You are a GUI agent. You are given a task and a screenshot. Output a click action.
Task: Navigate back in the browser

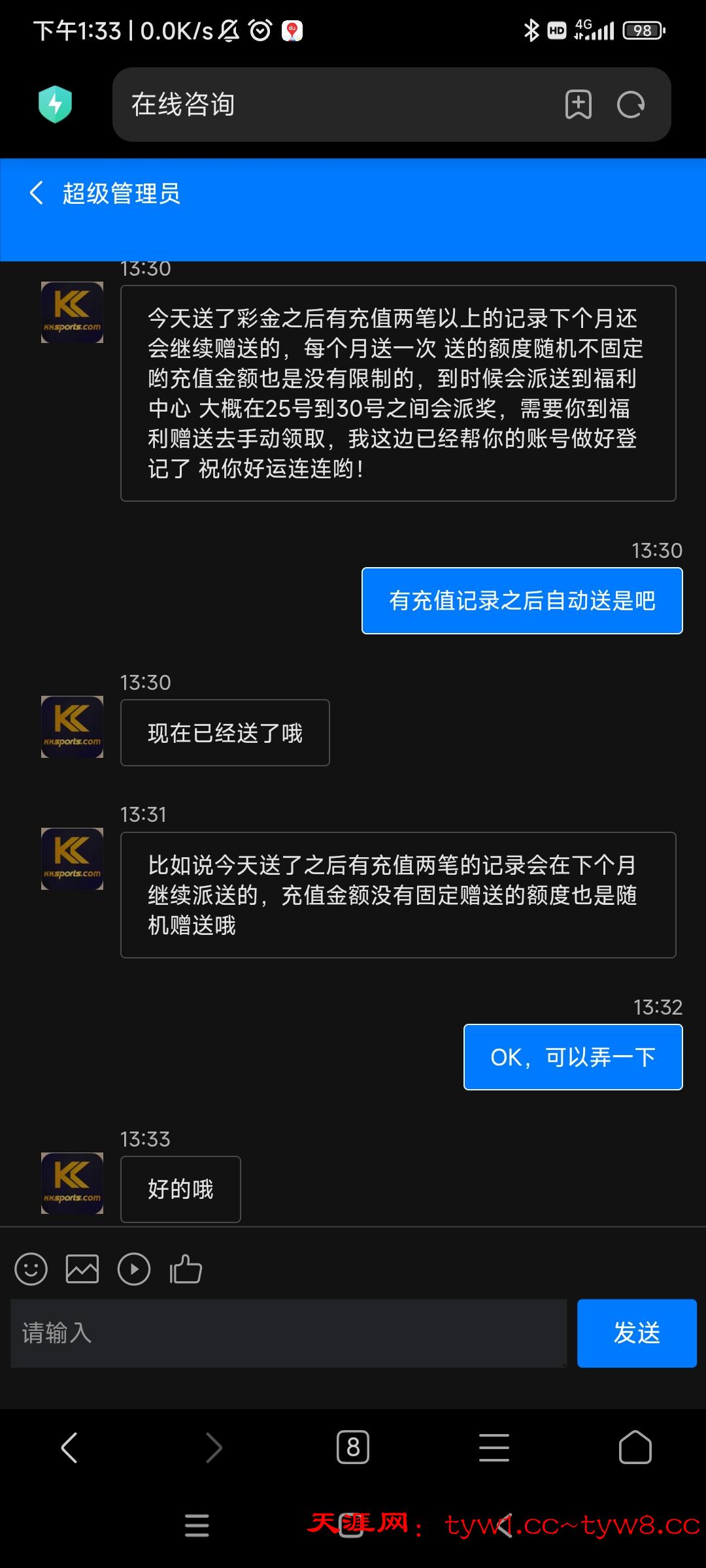point(70,1447)
